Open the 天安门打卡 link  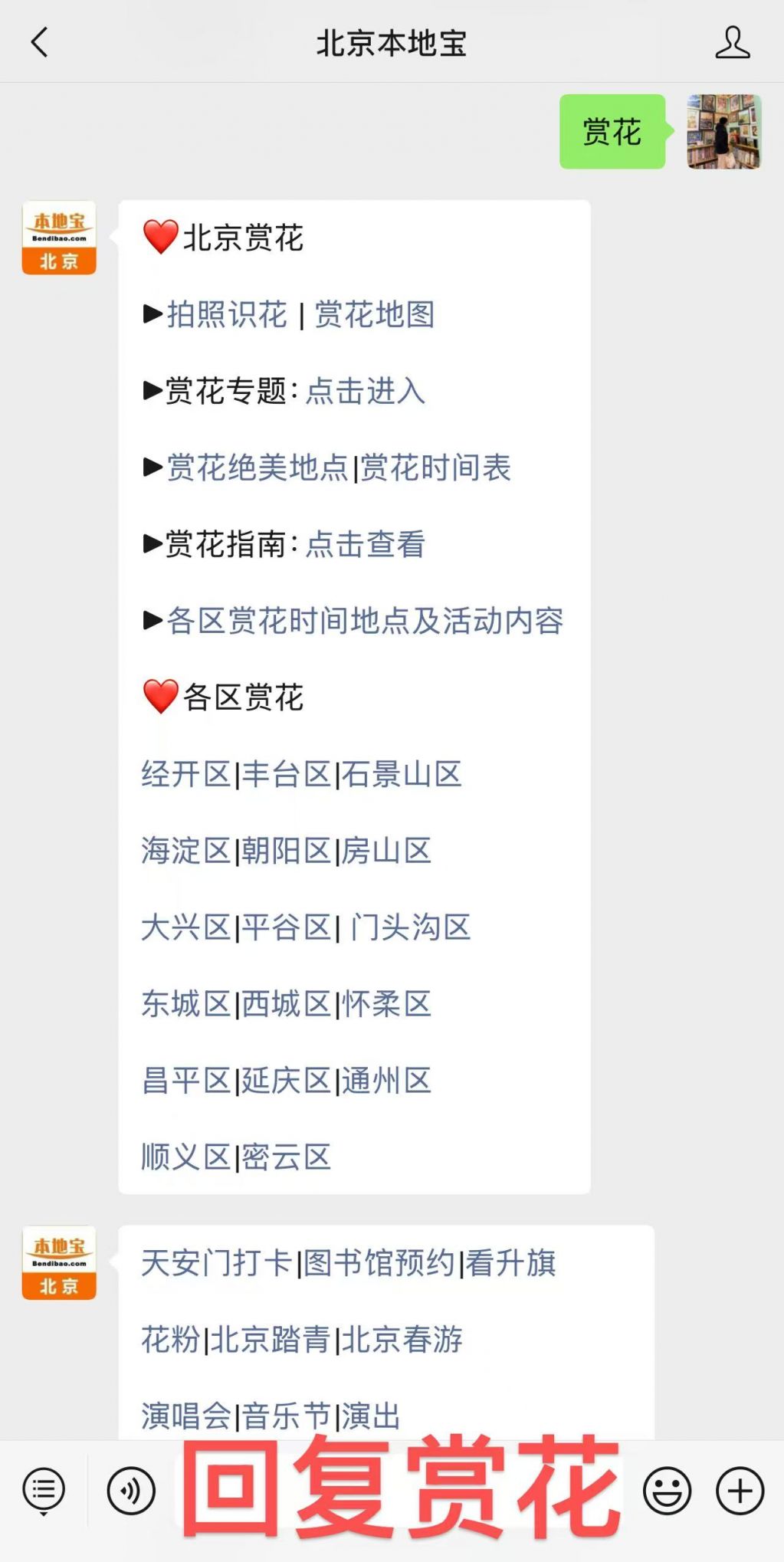pyautogui.click(x=217, y=1263)
